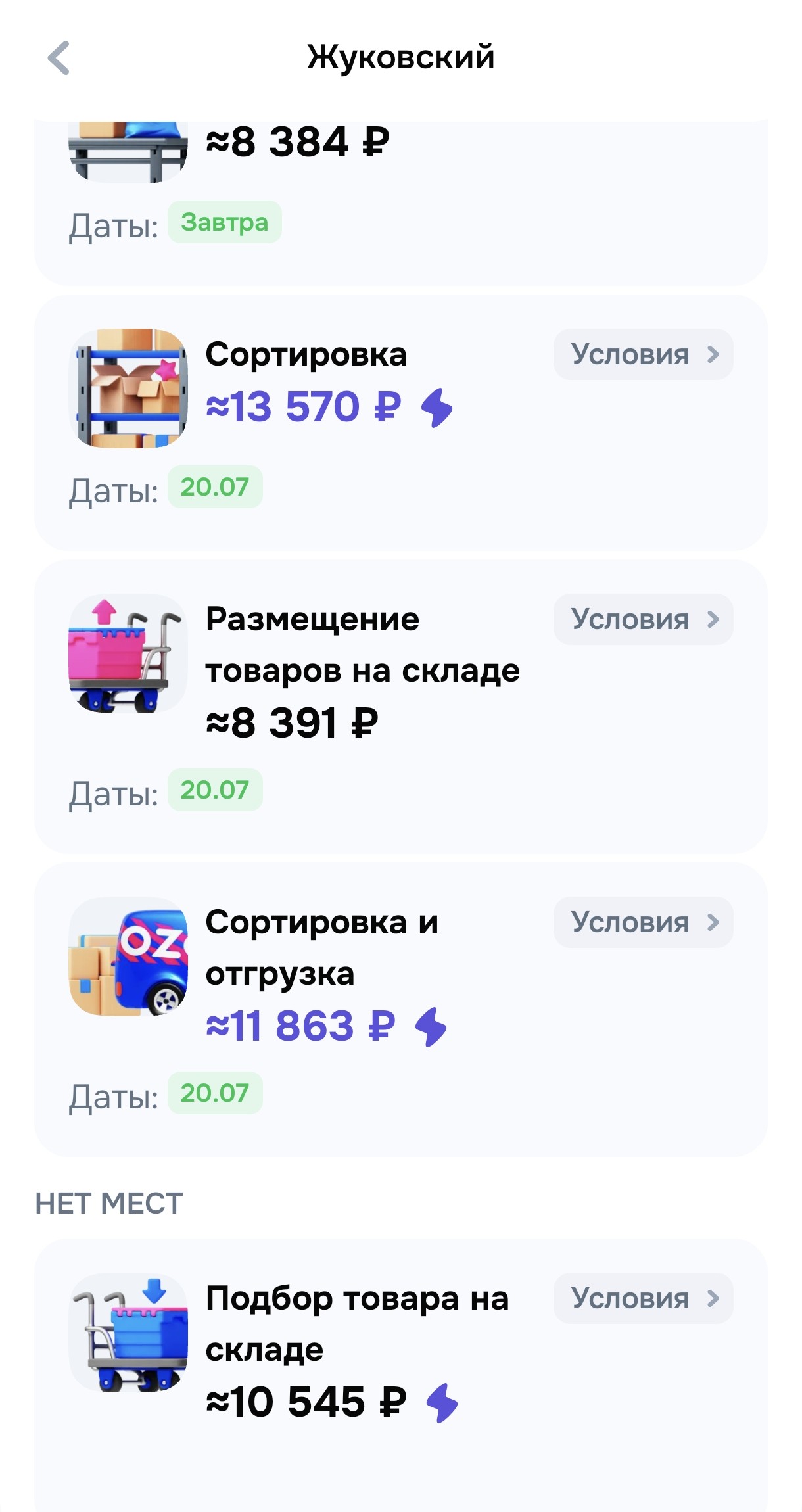Viewport: 802px width, 1512px height.
Task: Open Условия for Сортировка job
Action: pos(642,354)
